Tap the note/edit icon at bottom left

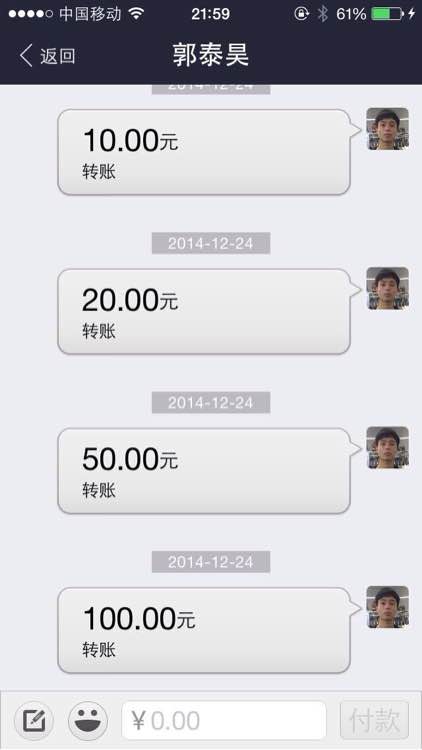point(34,720)
